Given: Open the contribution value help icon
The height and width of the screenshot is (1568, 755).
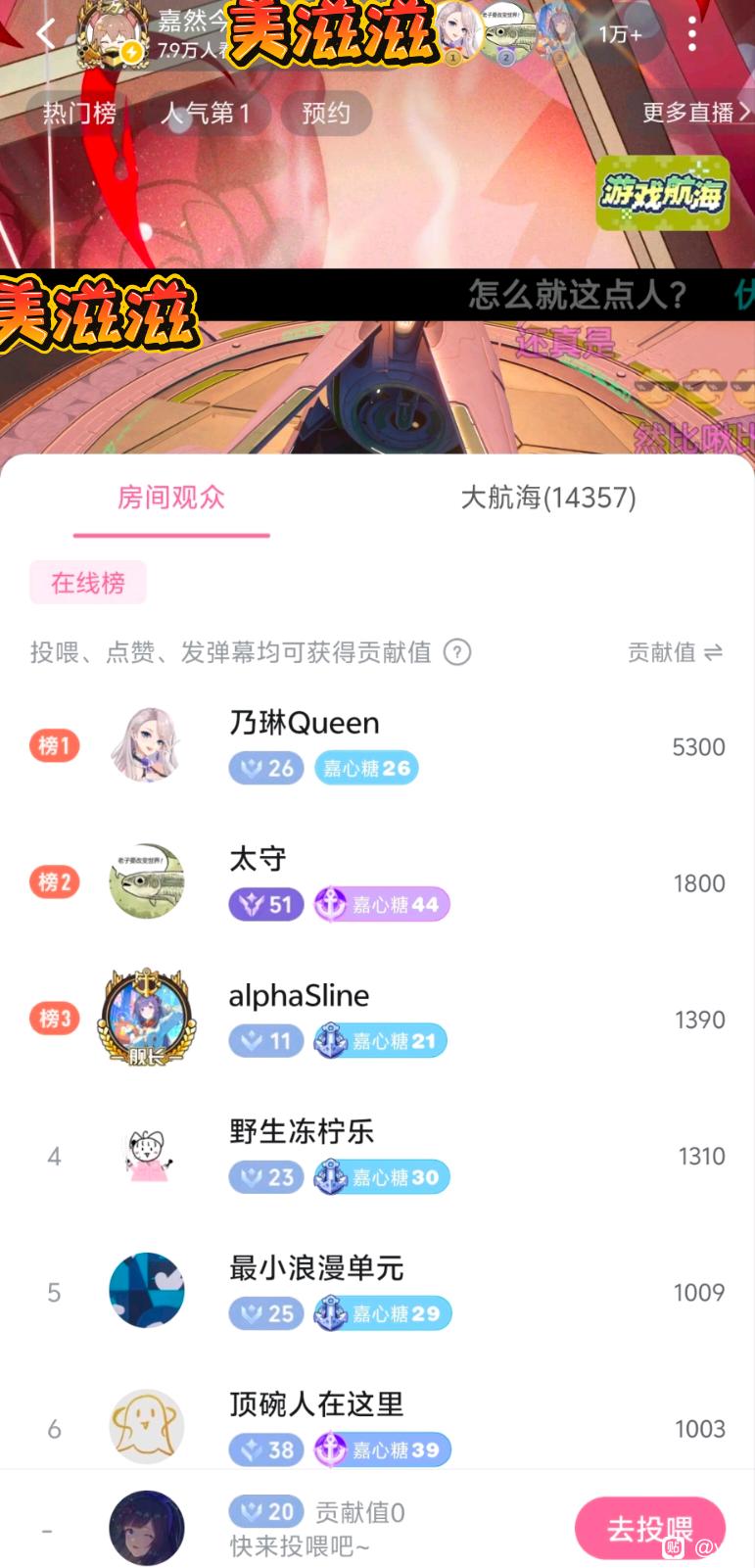Looking at the screenshot, I should (x=457, y=652).
